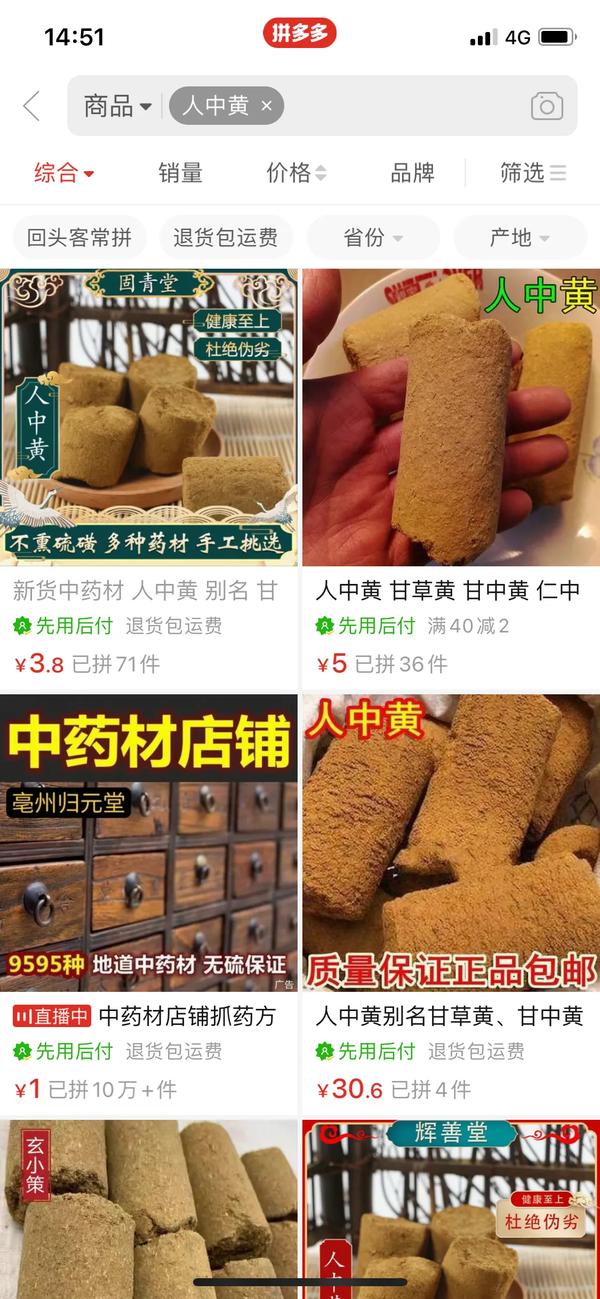
Task: Open the 筛选 filter panel
Action: tap(532, 173)
